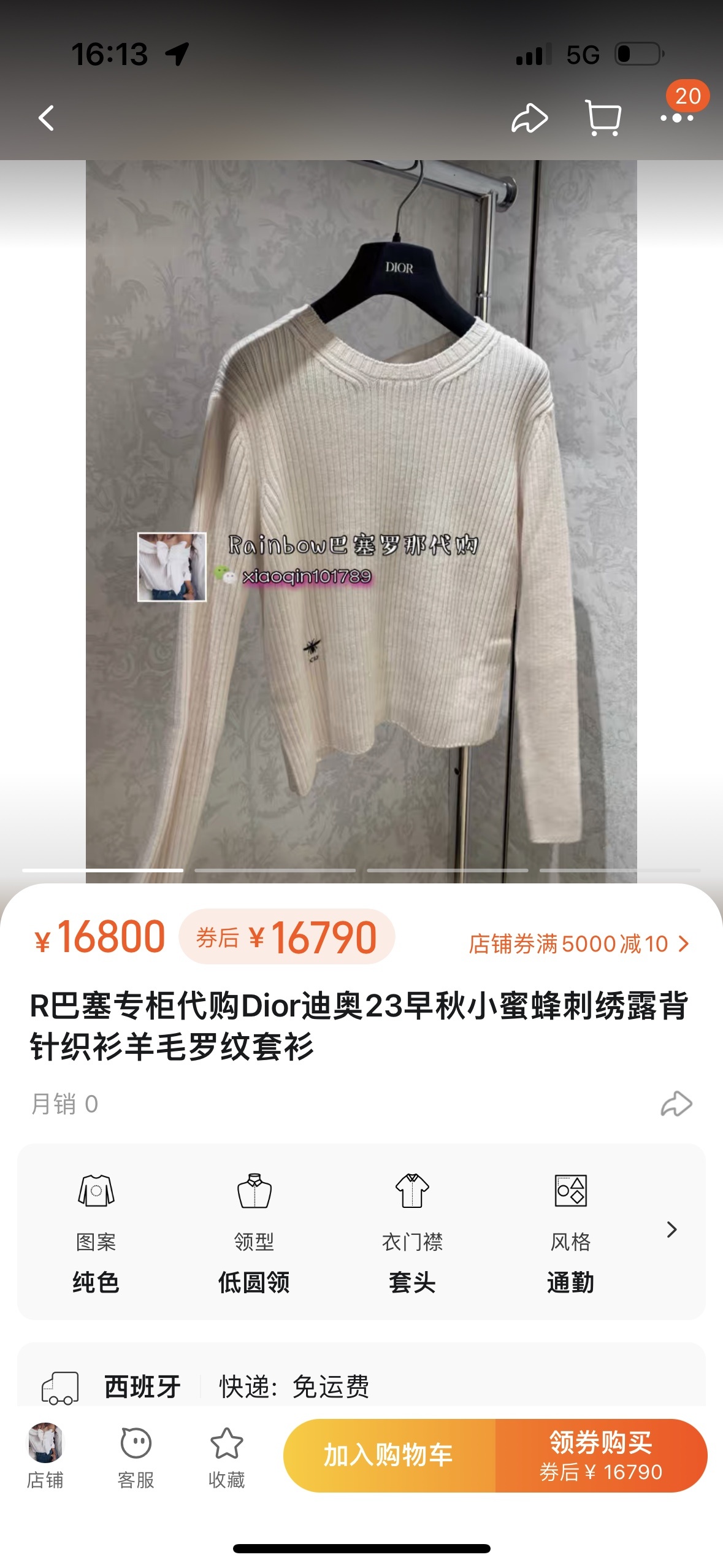This screenshot has height=1568, width=723.
Task: Visit the 店铺 store page
Action: [x=45, y=1456]
